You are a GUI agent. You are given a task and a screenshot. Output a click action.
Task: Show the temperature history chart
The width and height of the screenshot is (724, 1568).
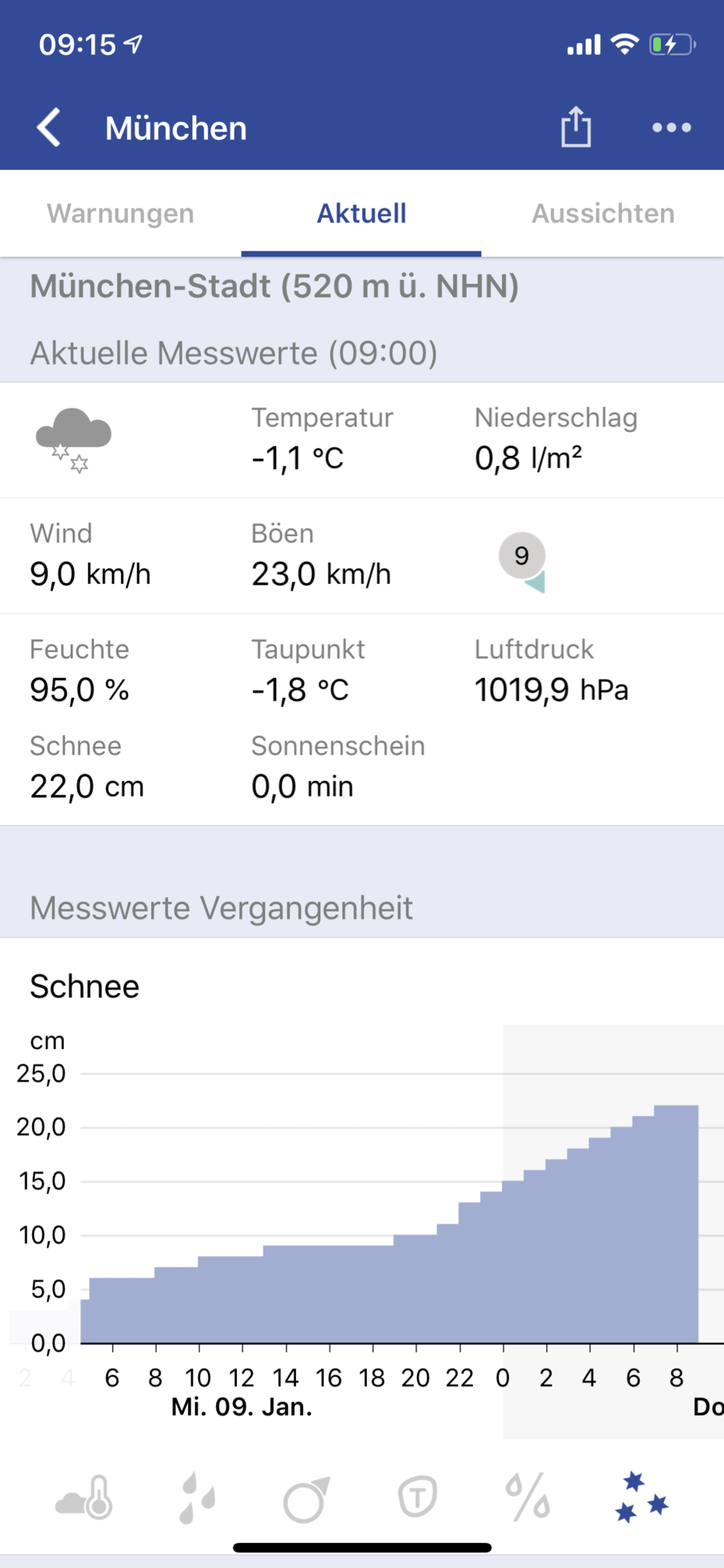(84, 1498)
